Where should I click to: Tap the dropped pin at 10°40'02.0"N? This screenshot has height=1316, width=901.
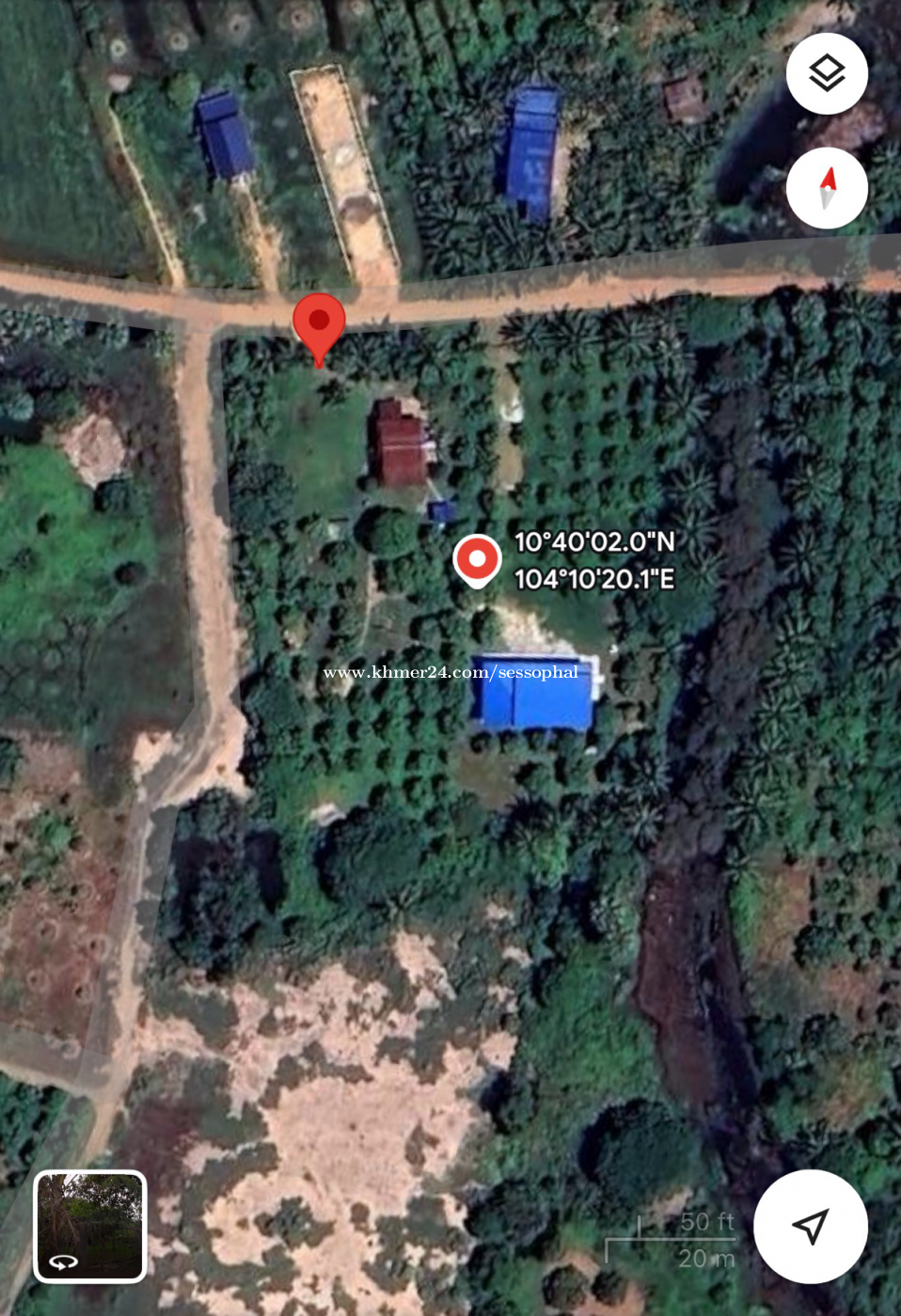pos(477,560)
